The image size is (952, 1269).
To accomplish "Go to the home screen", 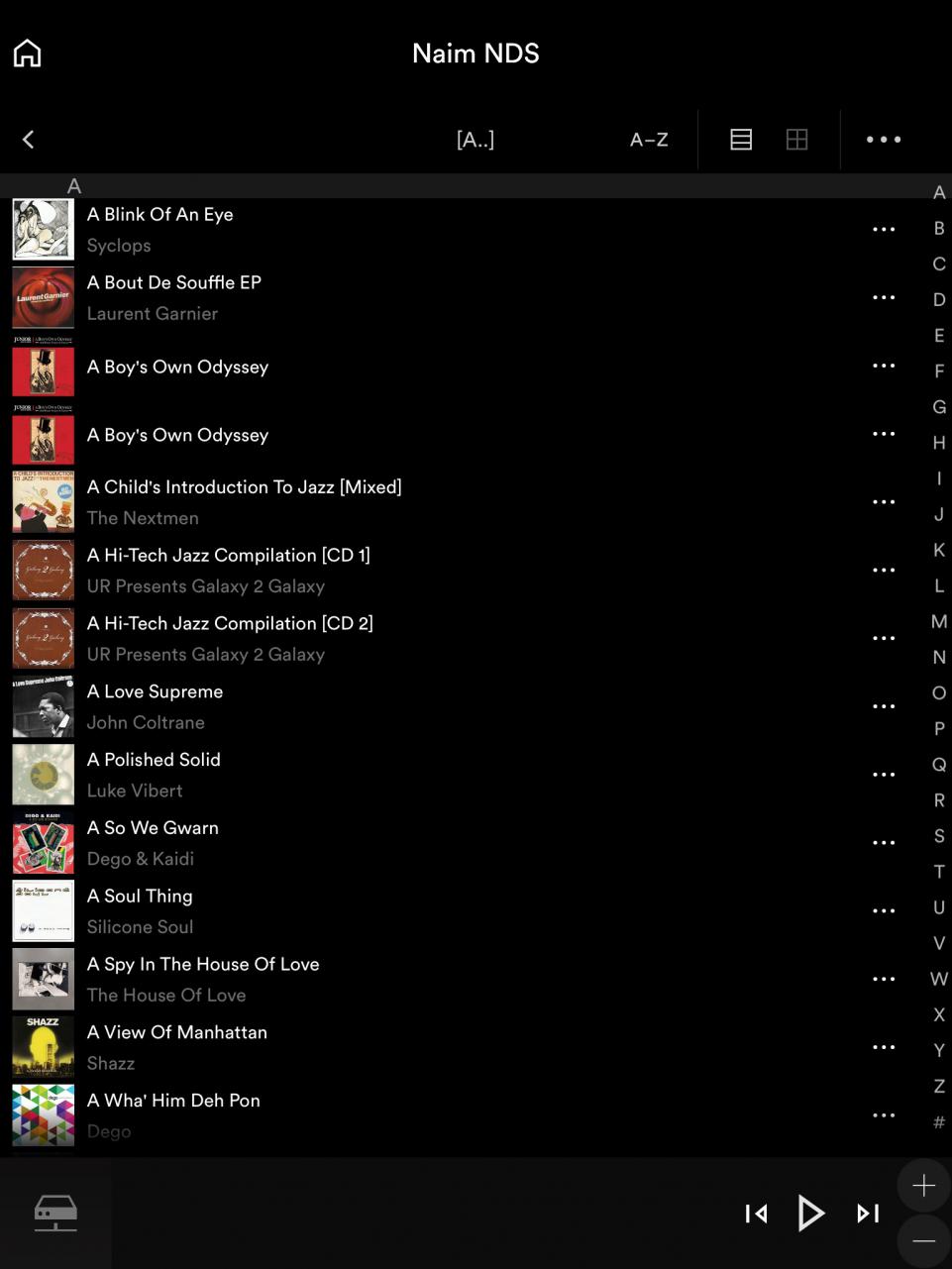I will (28, 53).
